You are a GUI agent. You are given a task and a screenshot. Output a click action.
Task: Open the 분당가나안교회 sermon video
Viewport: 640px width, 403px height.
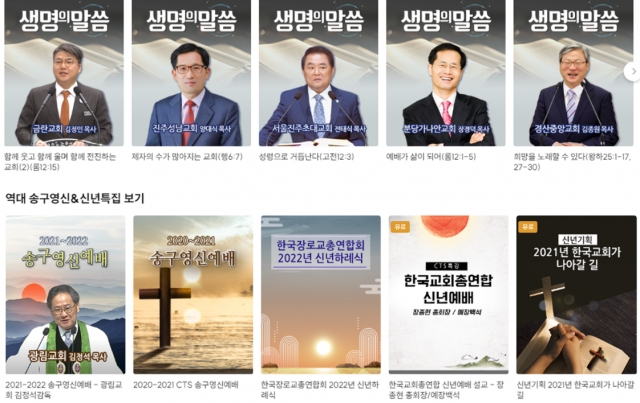pos(446,75)
